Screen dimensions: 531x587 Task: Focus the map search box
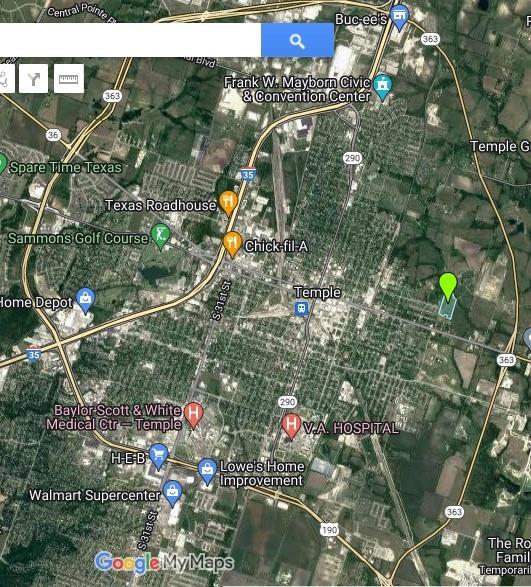[130, 40]
